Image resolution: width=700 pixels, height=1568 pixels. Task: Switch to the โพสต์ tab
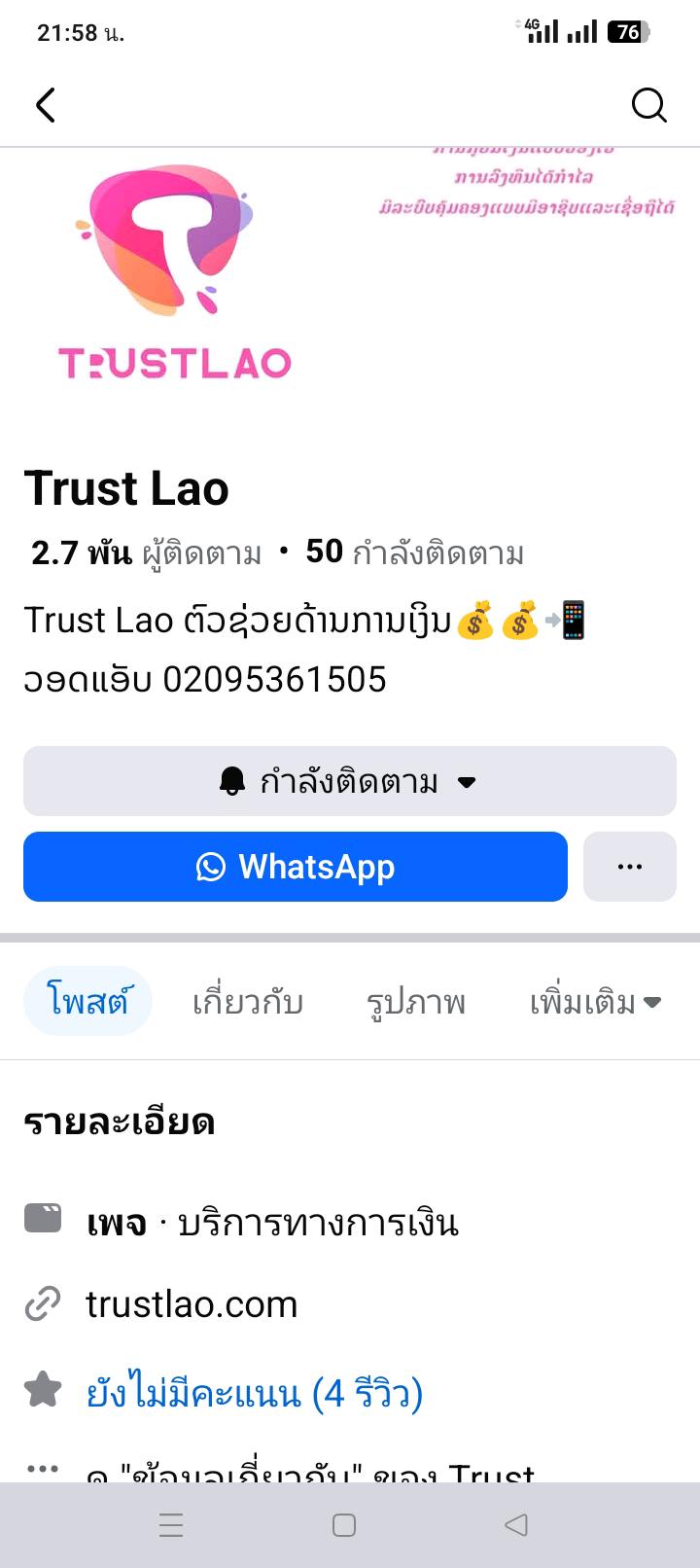[x=87, y=1001]
